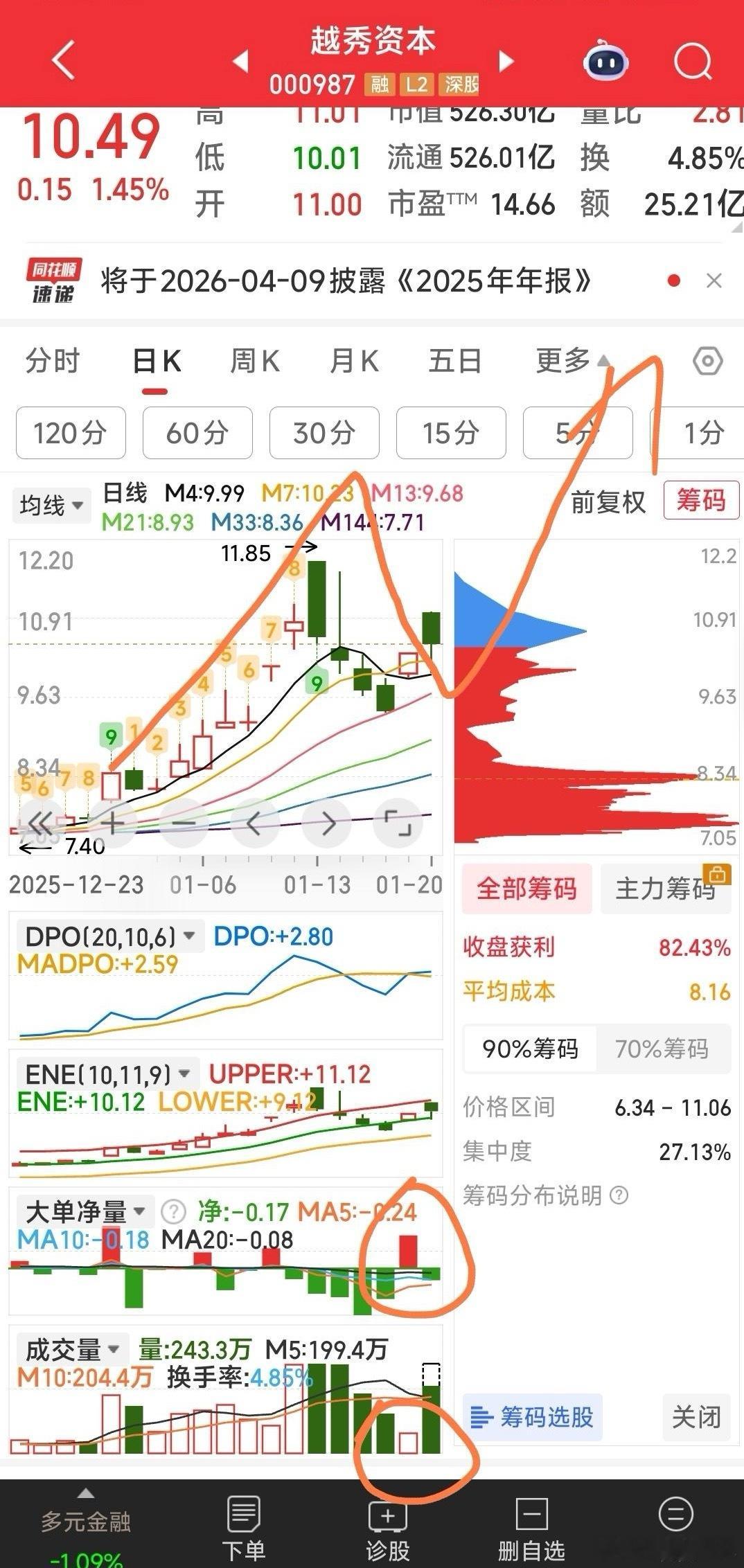The width and height of the screenshot is (744, 1568).
Task: Switch to the 分时 tab
Action: tap(51, 361)
